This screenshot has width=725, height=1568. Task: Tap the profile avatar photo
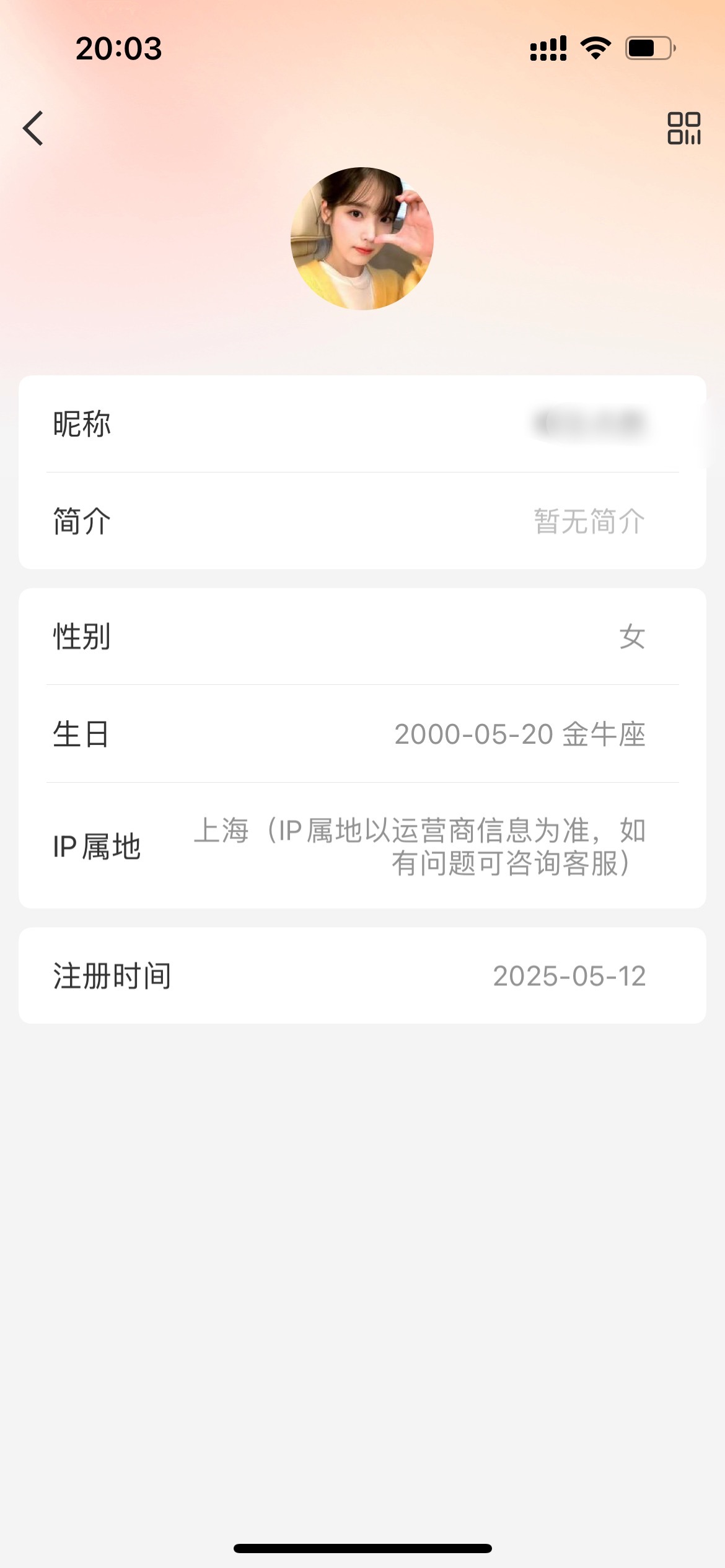click(362, 238)
